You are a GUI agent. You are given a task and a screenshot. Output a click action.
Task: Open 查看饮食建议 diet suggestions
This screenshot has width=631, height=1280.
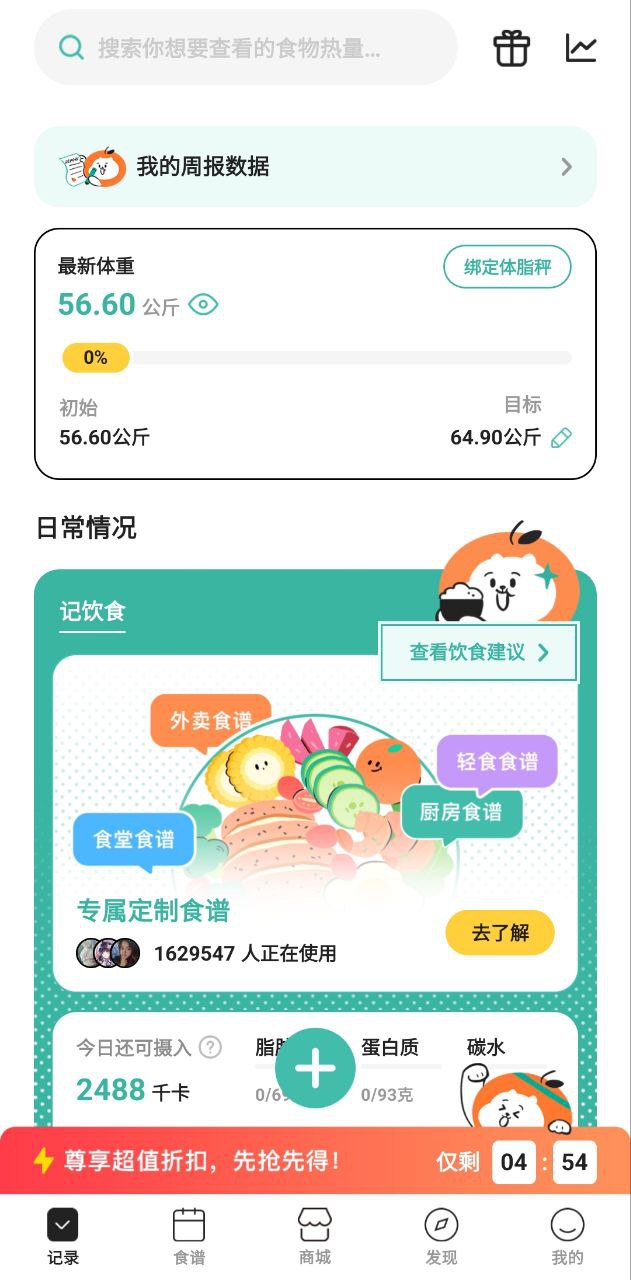click(x=479, y=652)
